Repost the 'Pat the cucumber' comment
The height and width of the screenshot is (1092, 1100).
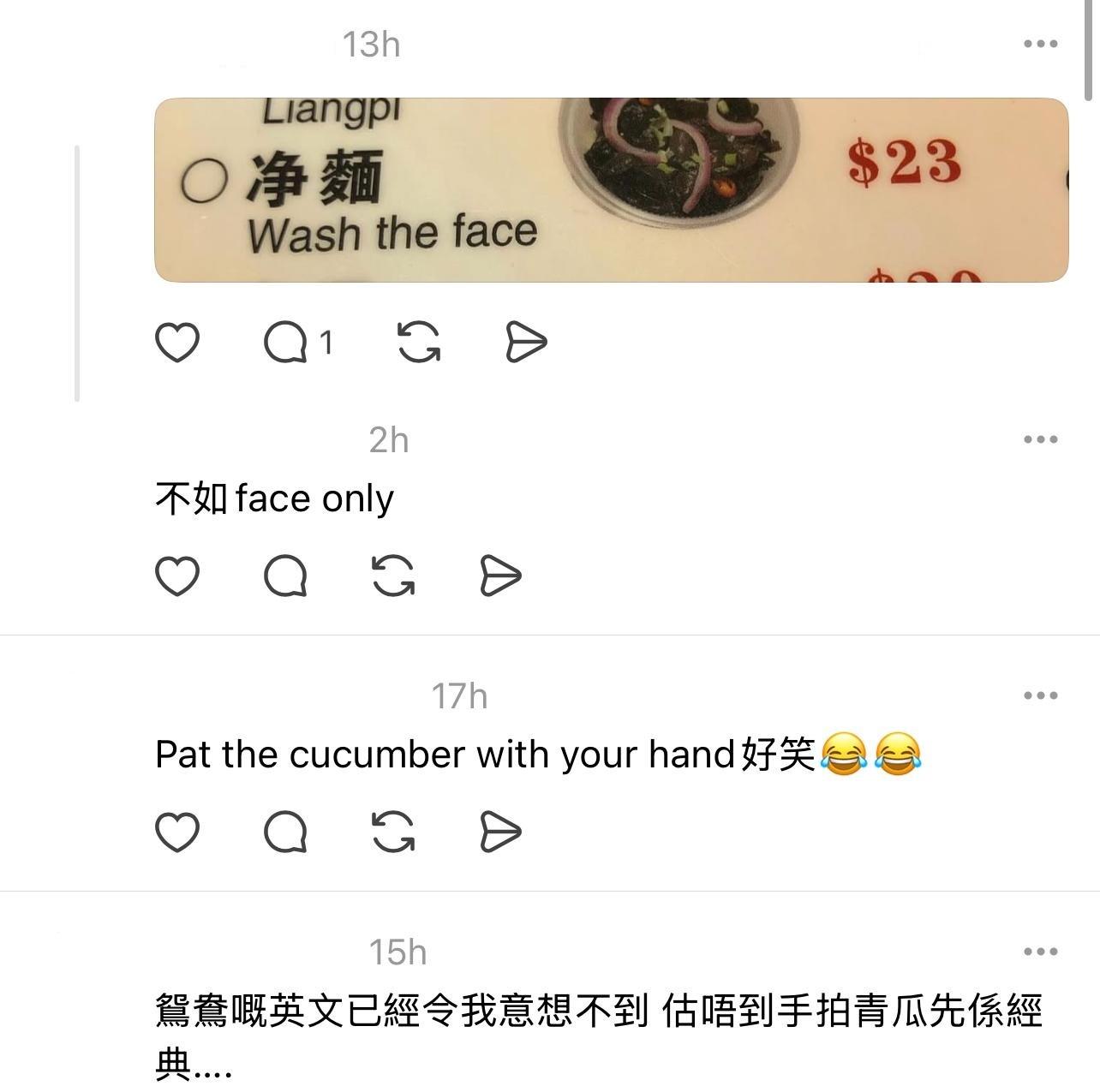[x=393, y=831]
